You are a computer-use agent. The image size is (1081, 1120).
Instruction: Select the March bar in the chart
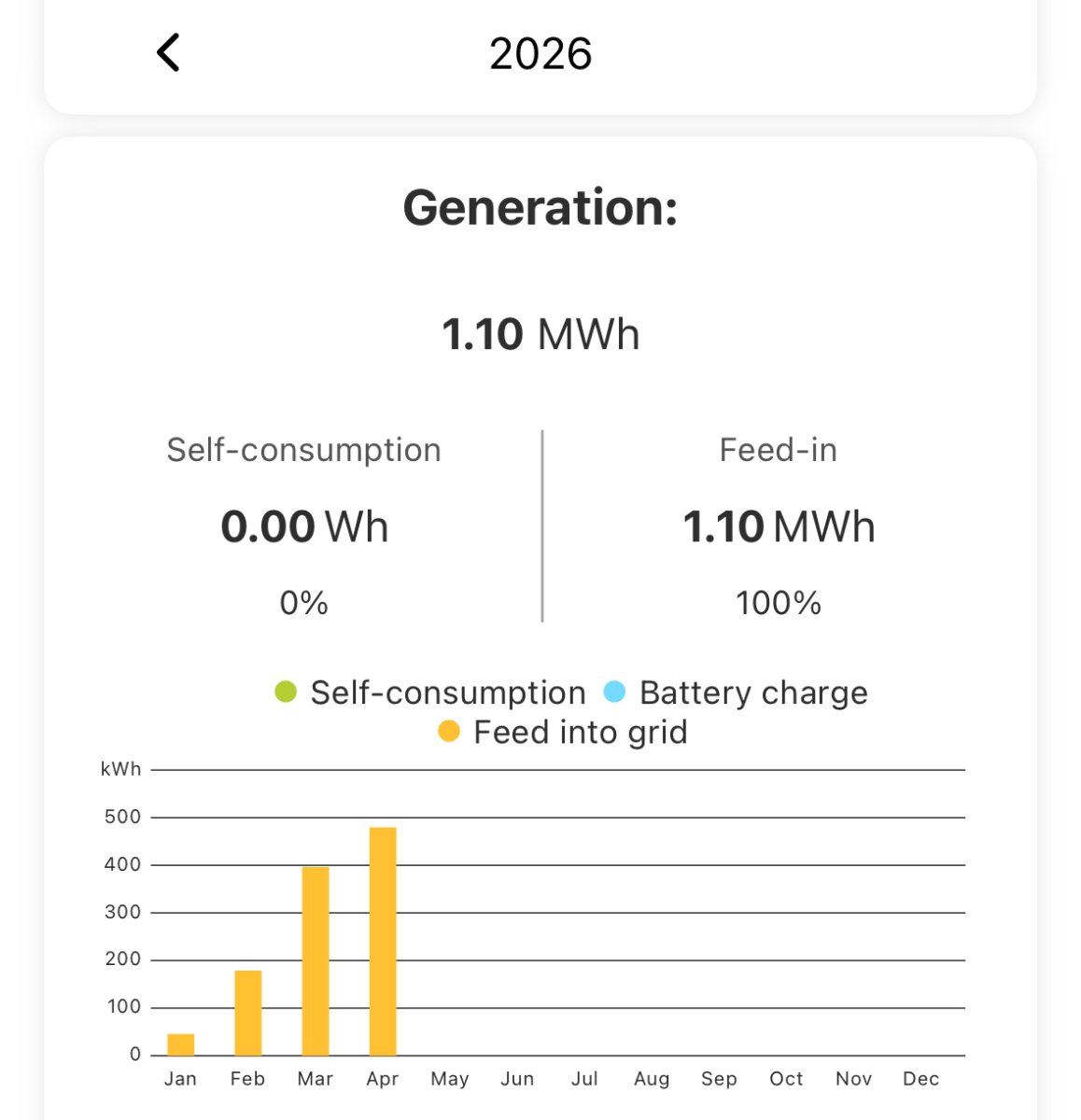coord(316,960)
